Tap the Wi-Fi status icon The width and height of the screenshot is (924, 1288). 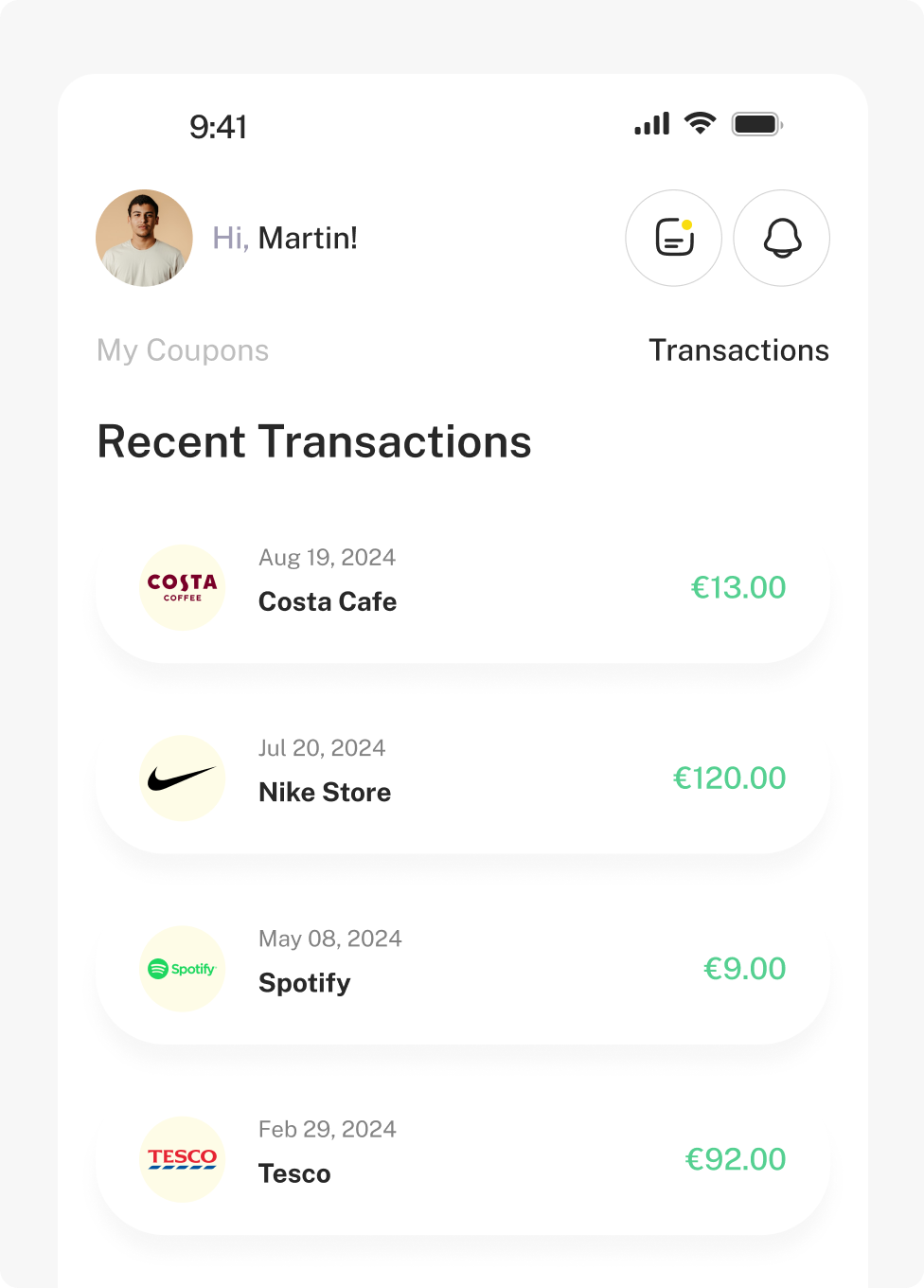(x=699, y=123)
